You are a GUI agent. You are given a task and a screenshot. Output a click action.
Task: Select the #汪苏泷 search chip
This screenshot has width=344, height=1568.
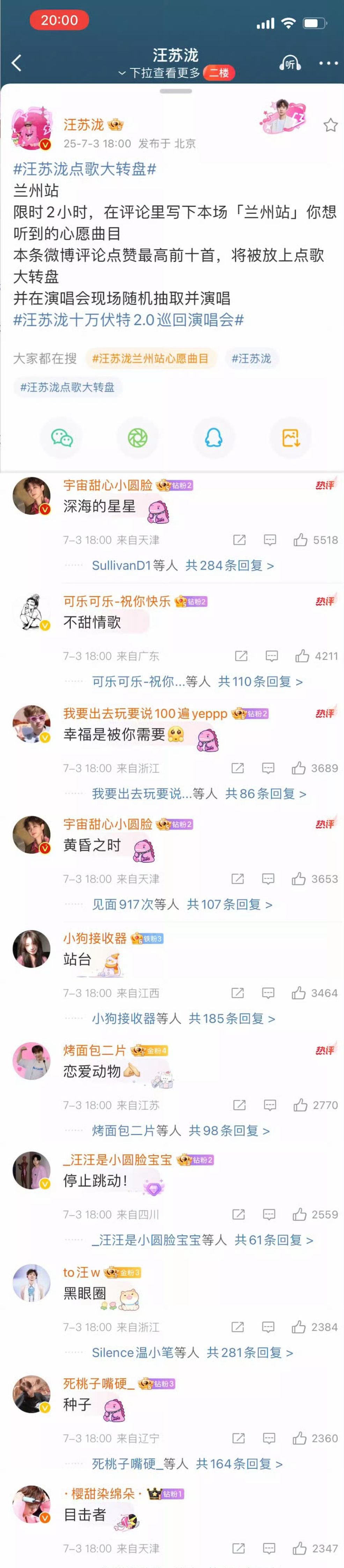tap(251, 359)
